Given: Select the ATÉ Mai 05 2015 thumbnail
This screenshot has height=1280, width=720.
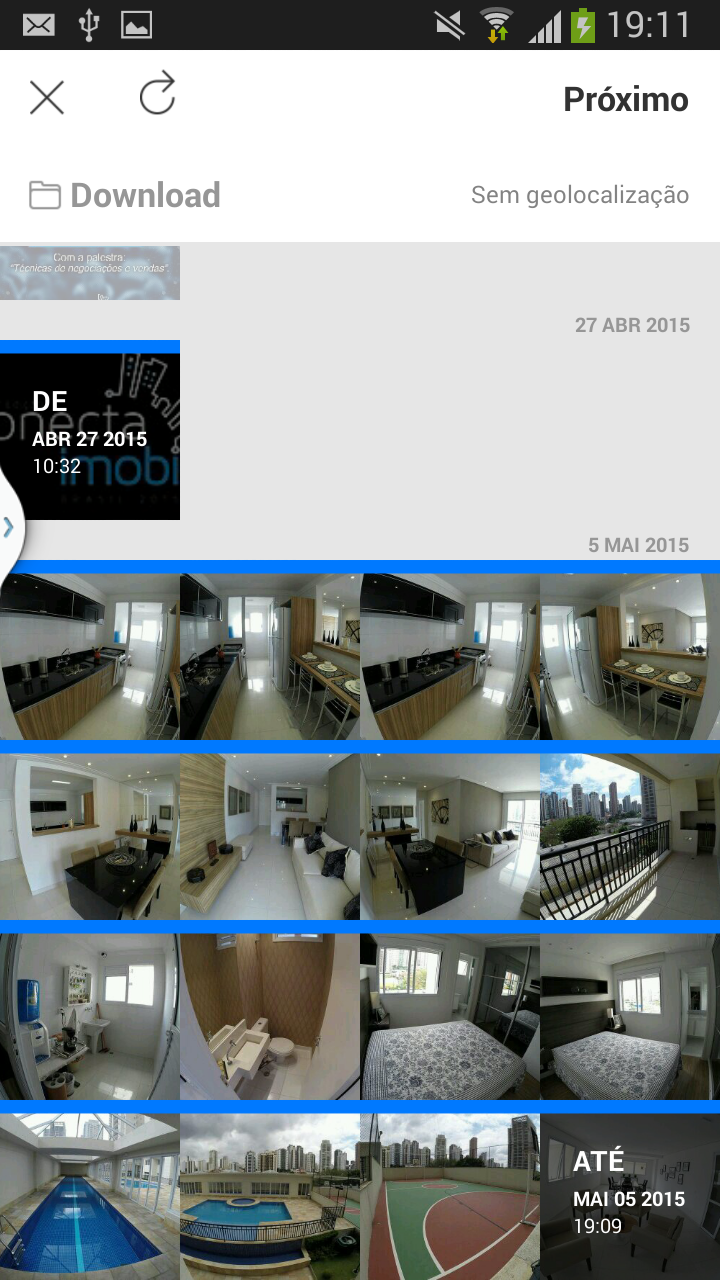Looking at the screenshot, I should [629, 1196].
